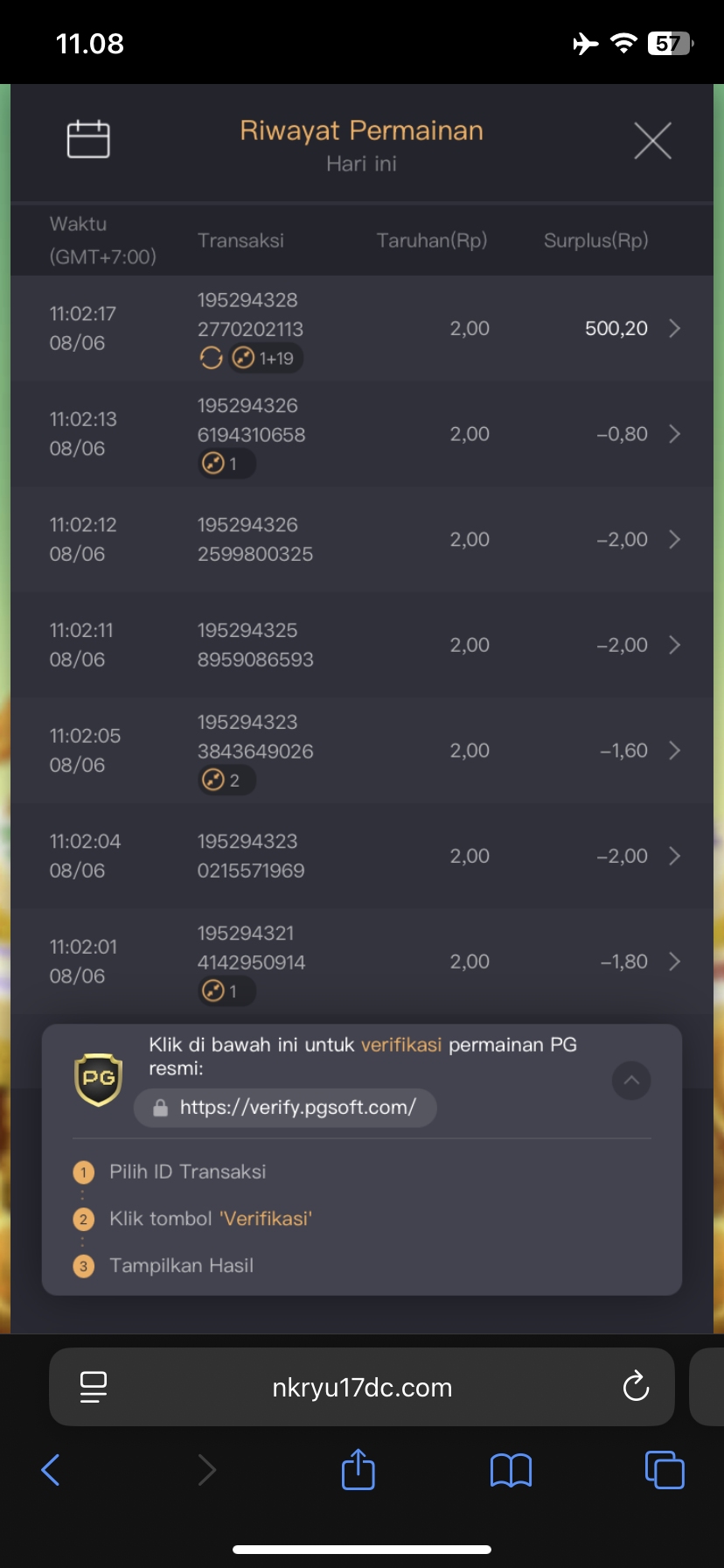Go back to the previous page
Viewport: 724px width, 1568px height.
point(51,1470)
